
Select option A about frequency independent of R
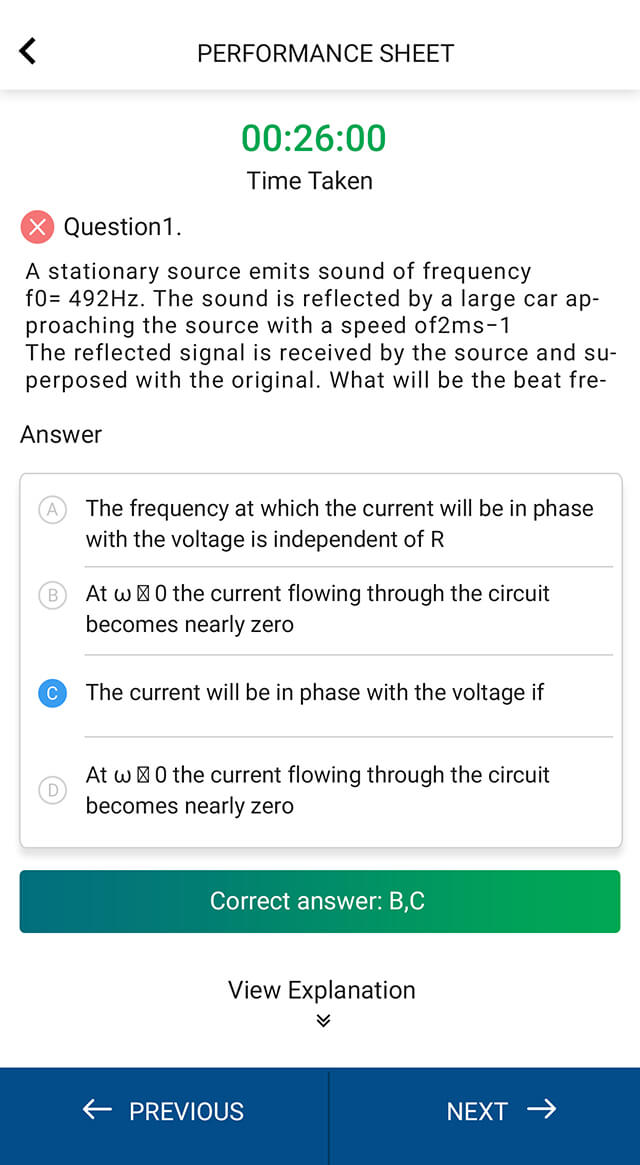320,524
